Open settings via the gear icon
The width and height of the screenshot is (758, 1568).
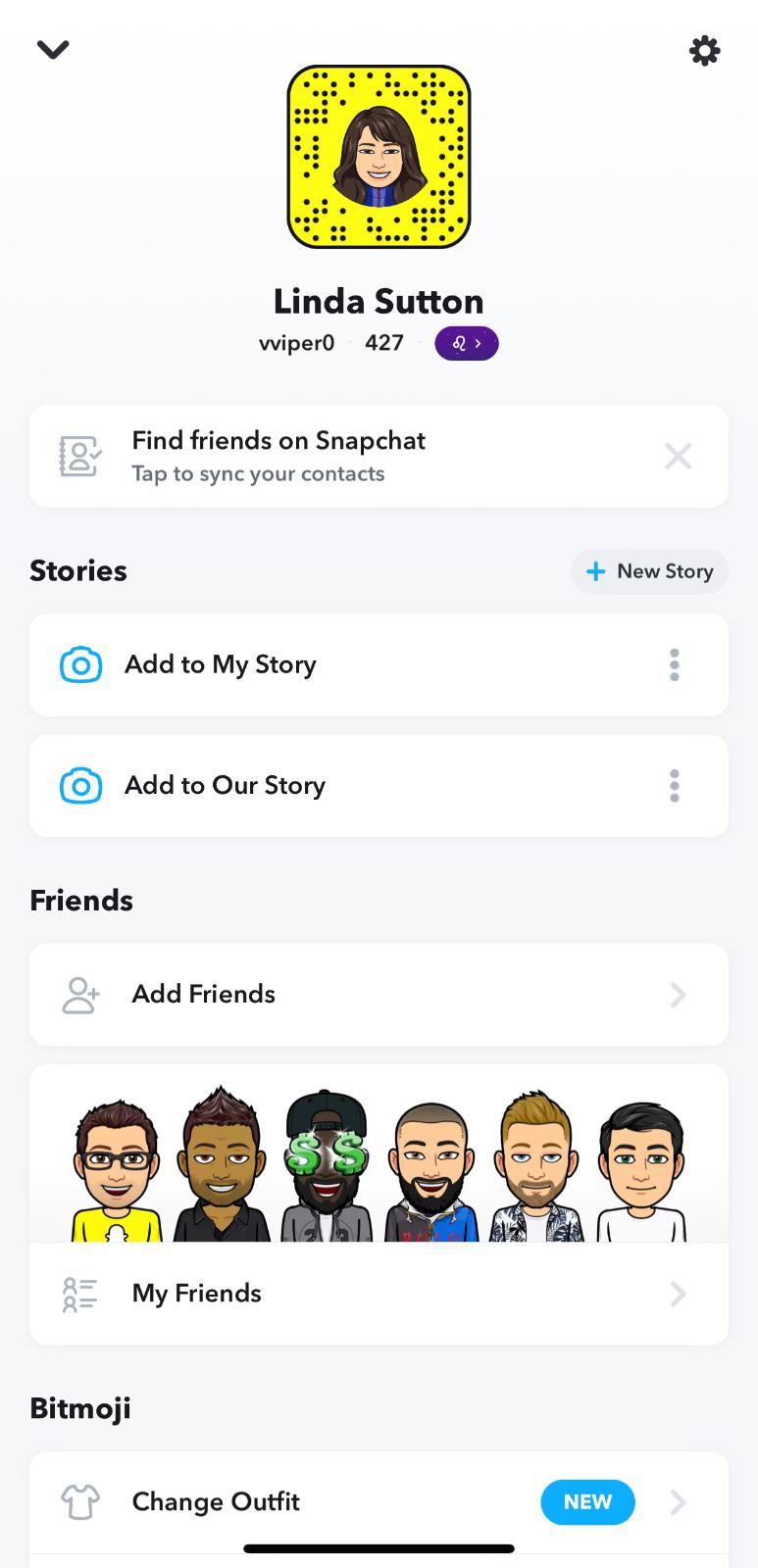point(704,51)
